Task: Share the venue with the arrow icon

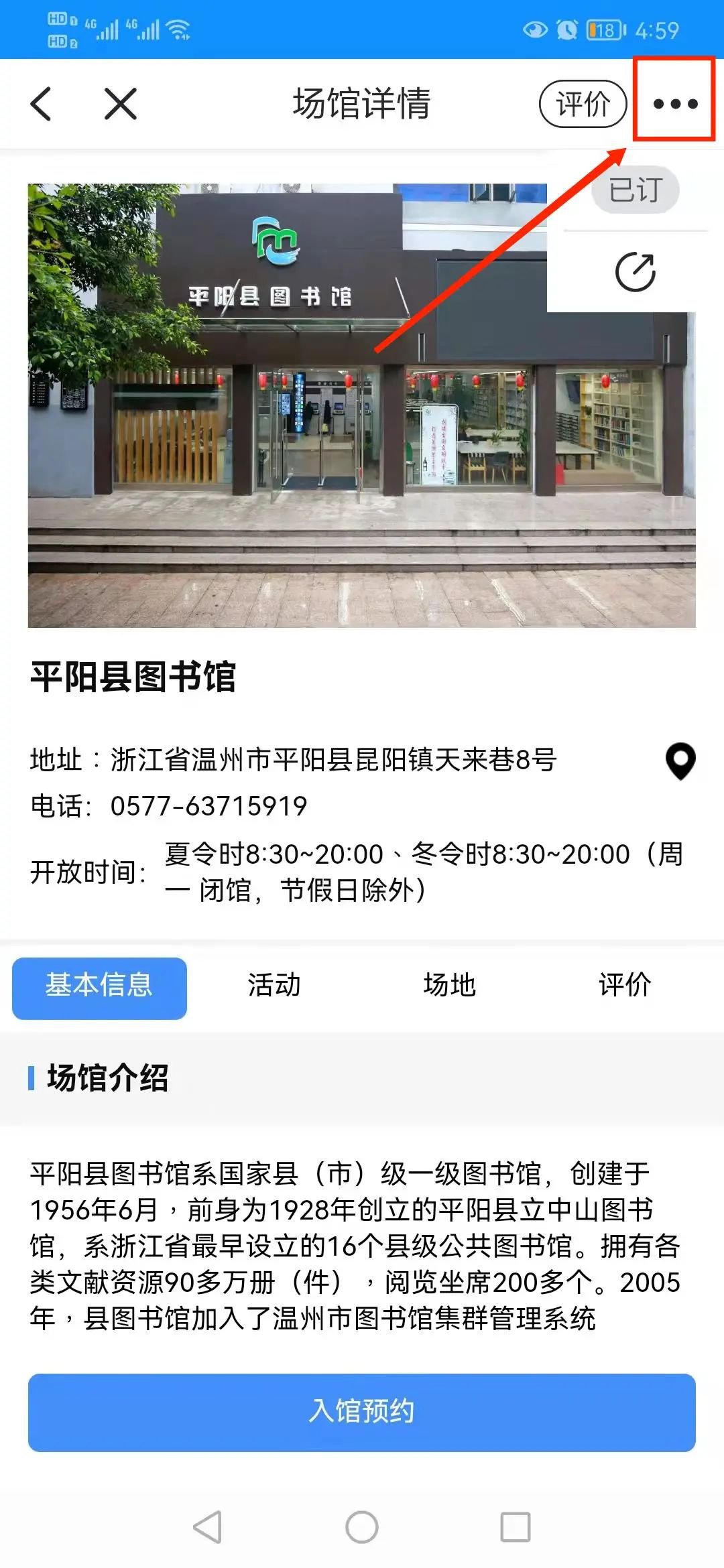Action: 635,272
